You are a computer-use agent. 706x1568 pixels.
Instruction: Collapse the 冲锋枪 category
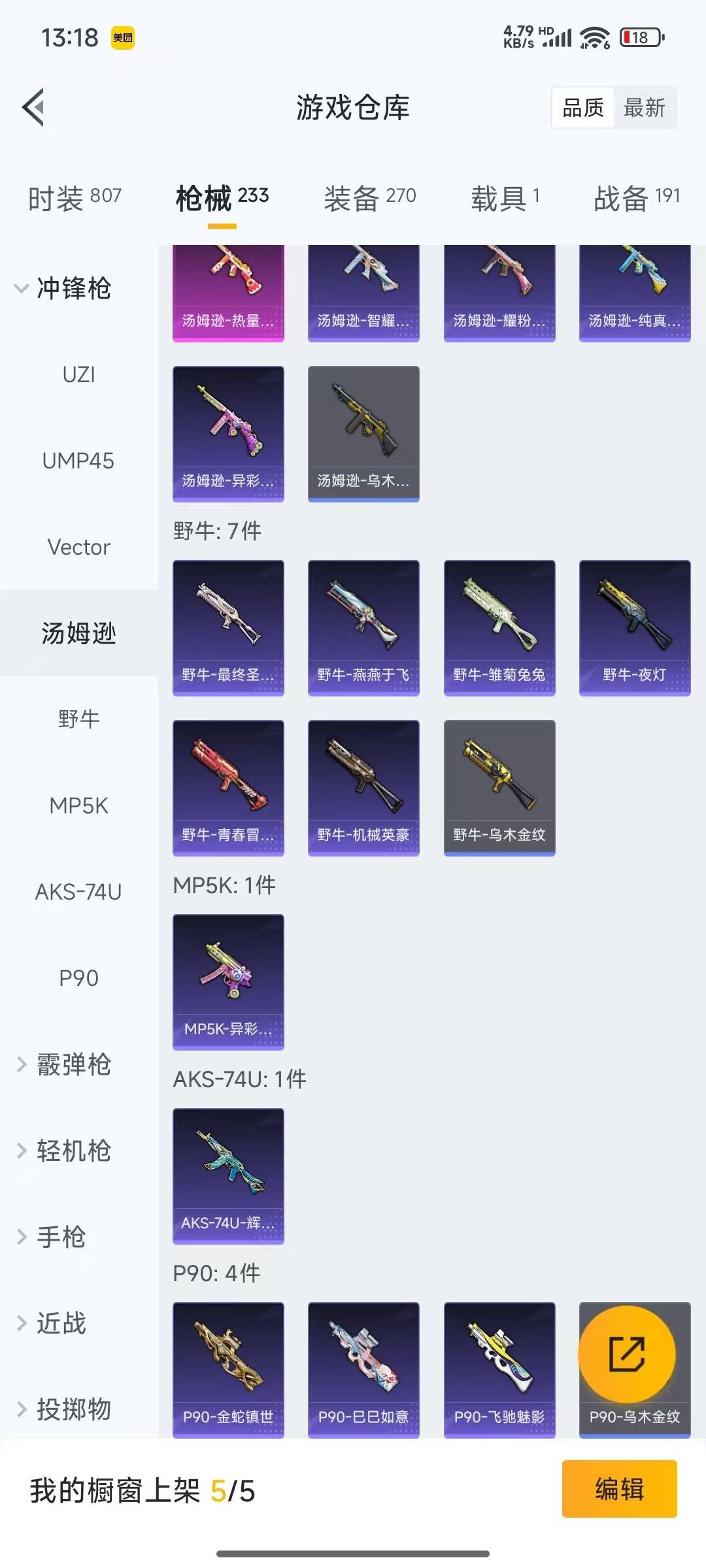tap(64, 288)
